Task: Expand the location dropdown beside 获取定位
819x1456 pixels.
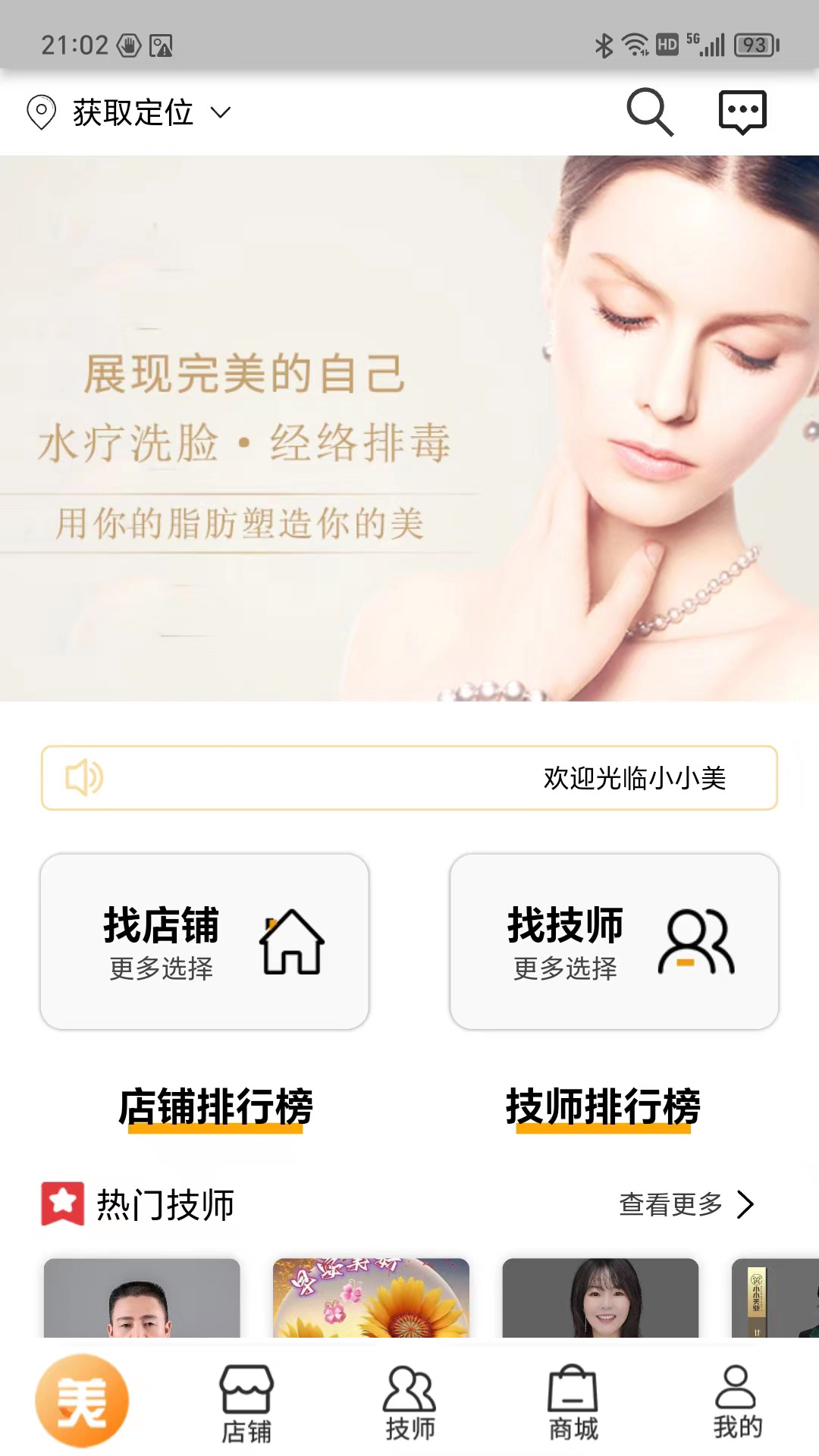Action: [x=221, y=114]
